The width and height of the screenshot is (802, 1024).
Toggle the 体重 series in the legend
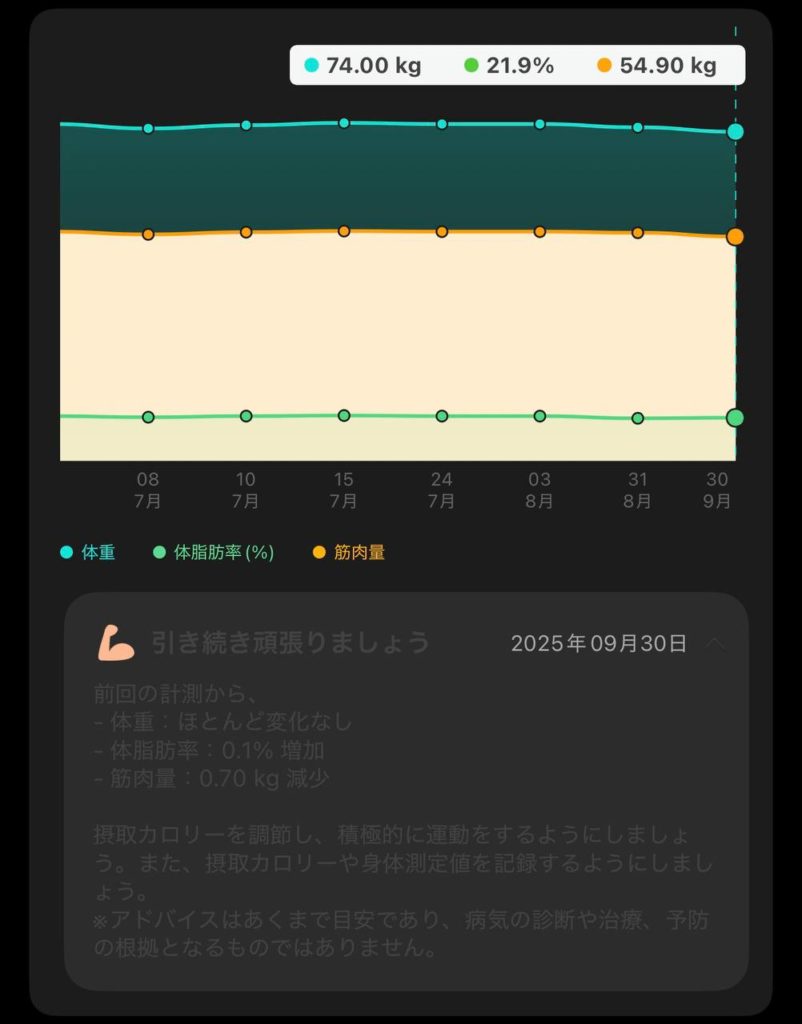tap(88, 552)
